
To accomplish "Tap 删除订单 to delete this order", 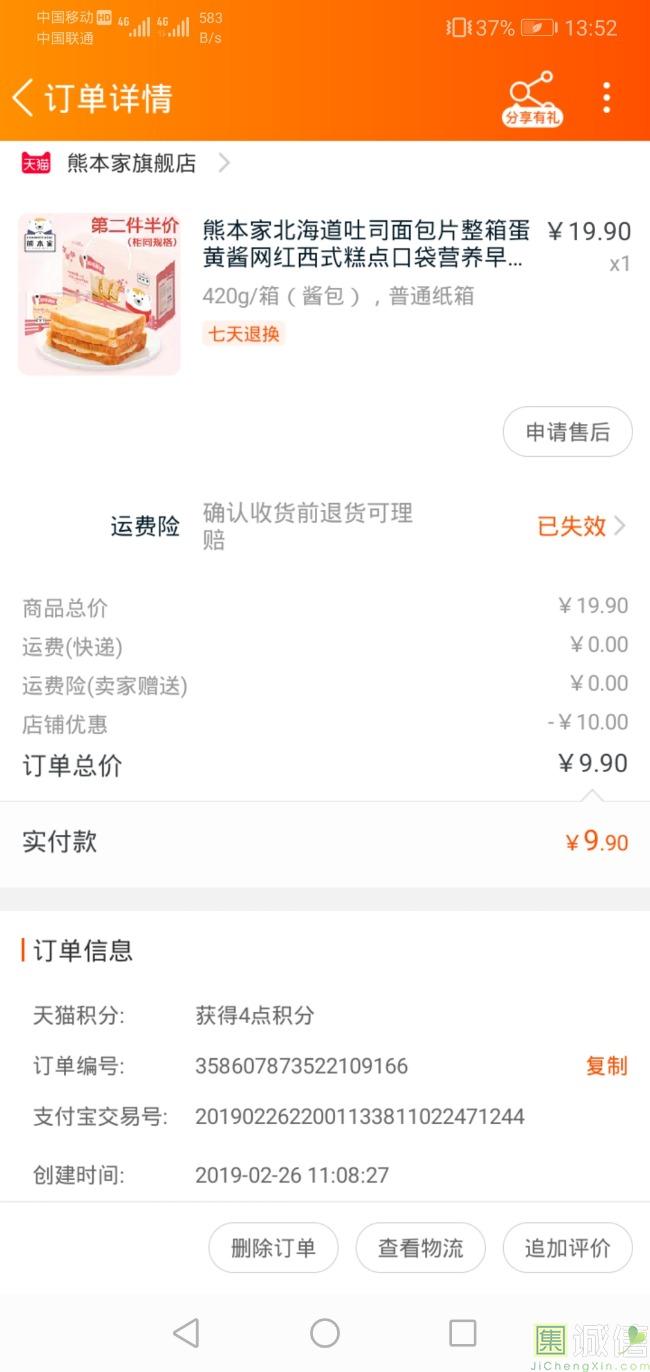I will click(273, 1248).
